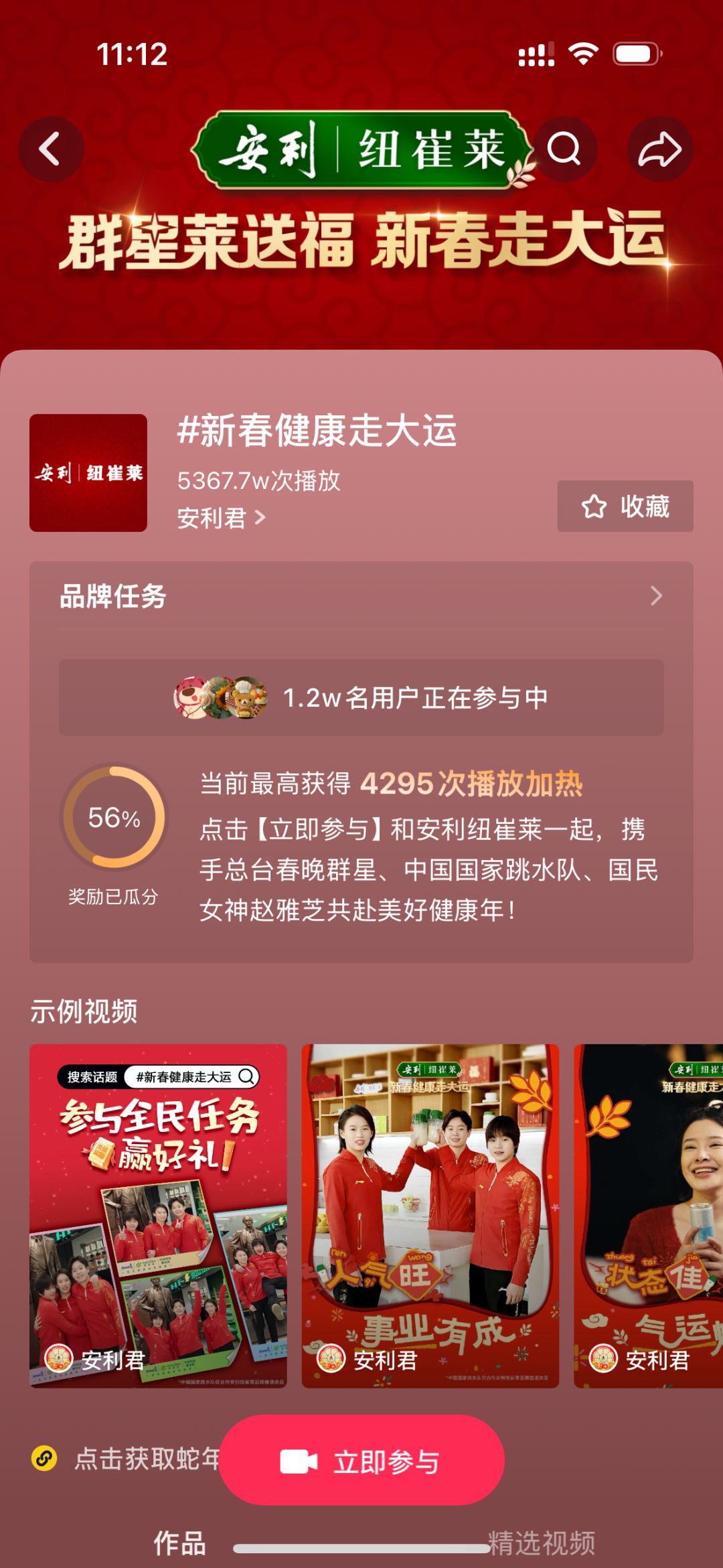The height and width of the screenshot is (1568, 723).
Task: Open the search icon in the header
Action: pos(564,149)
